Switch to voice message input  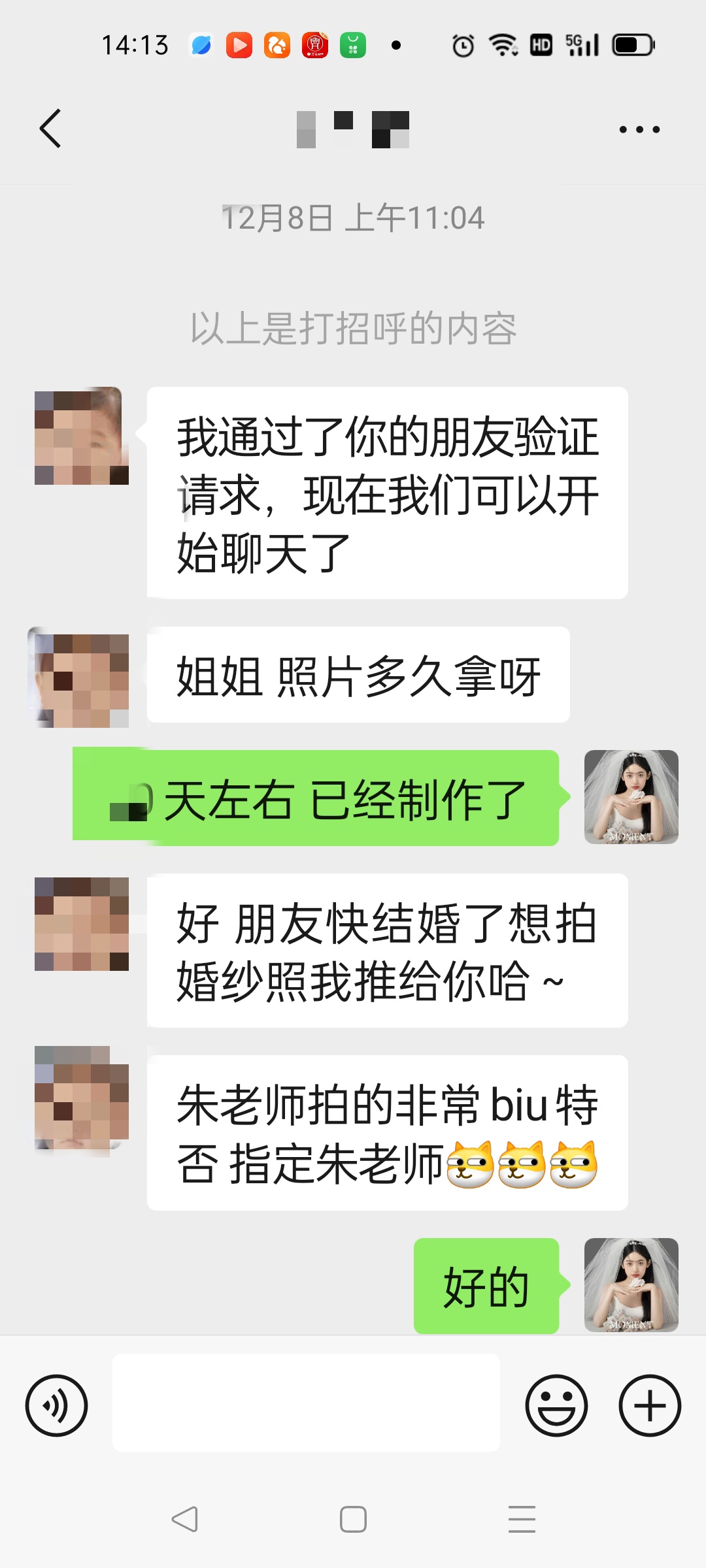(56, 1405)
